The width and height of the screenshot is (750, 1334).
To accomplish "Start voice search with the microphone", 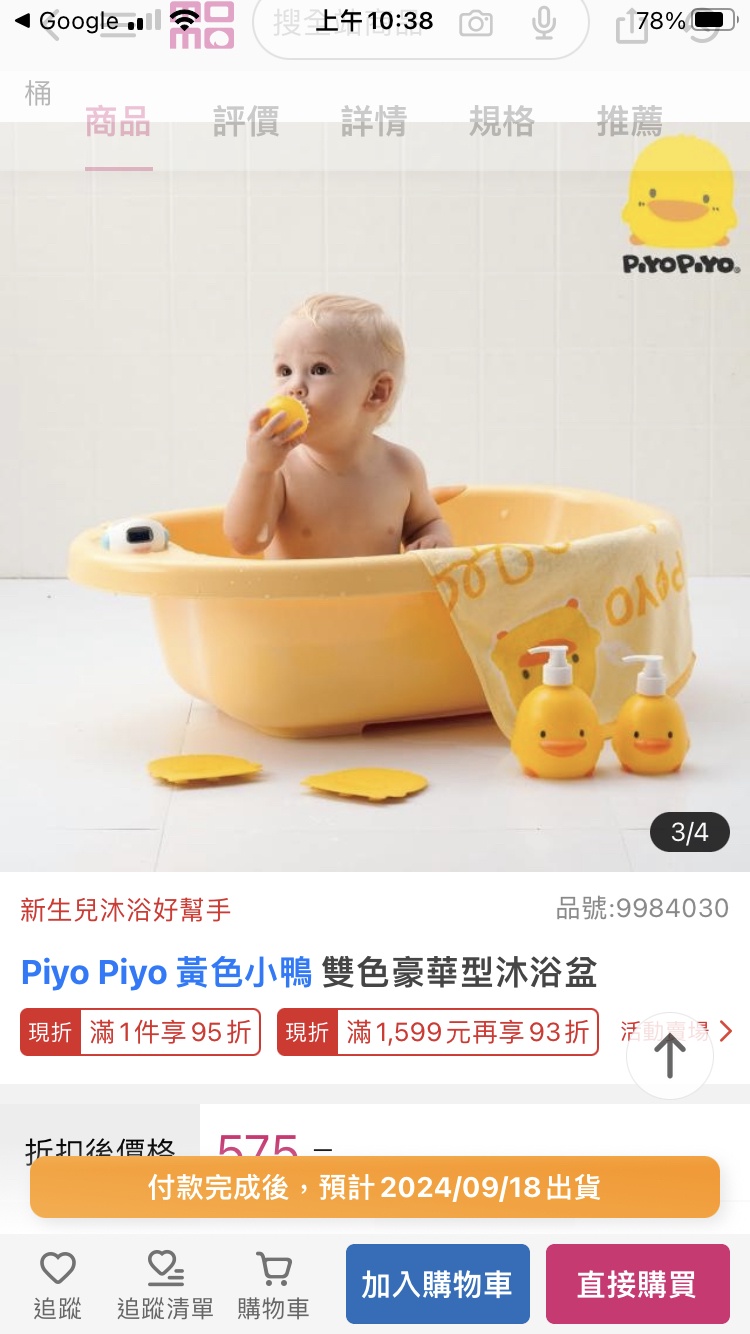I will (x=543, y=25).
